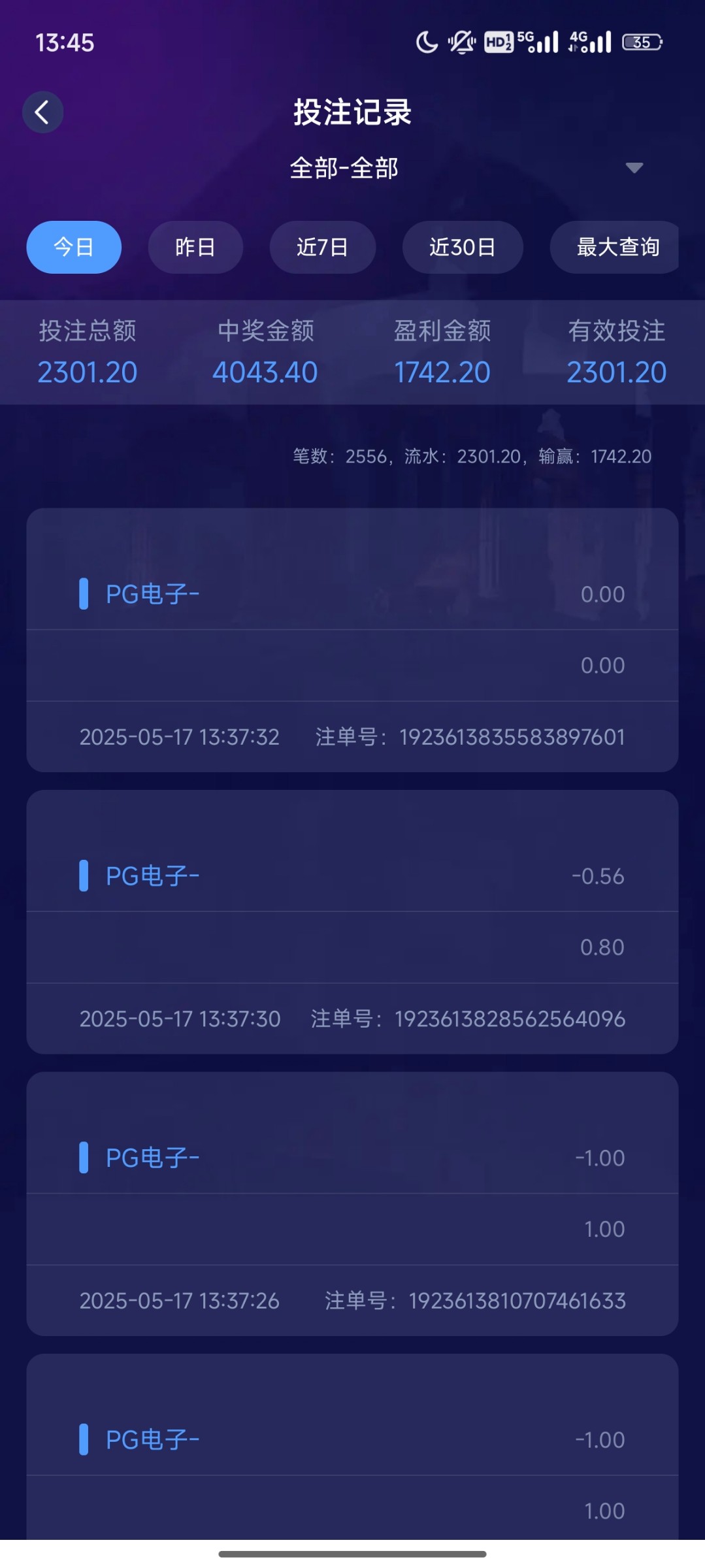
Task: Show records for 近30日
Action: tap(462, 247)
